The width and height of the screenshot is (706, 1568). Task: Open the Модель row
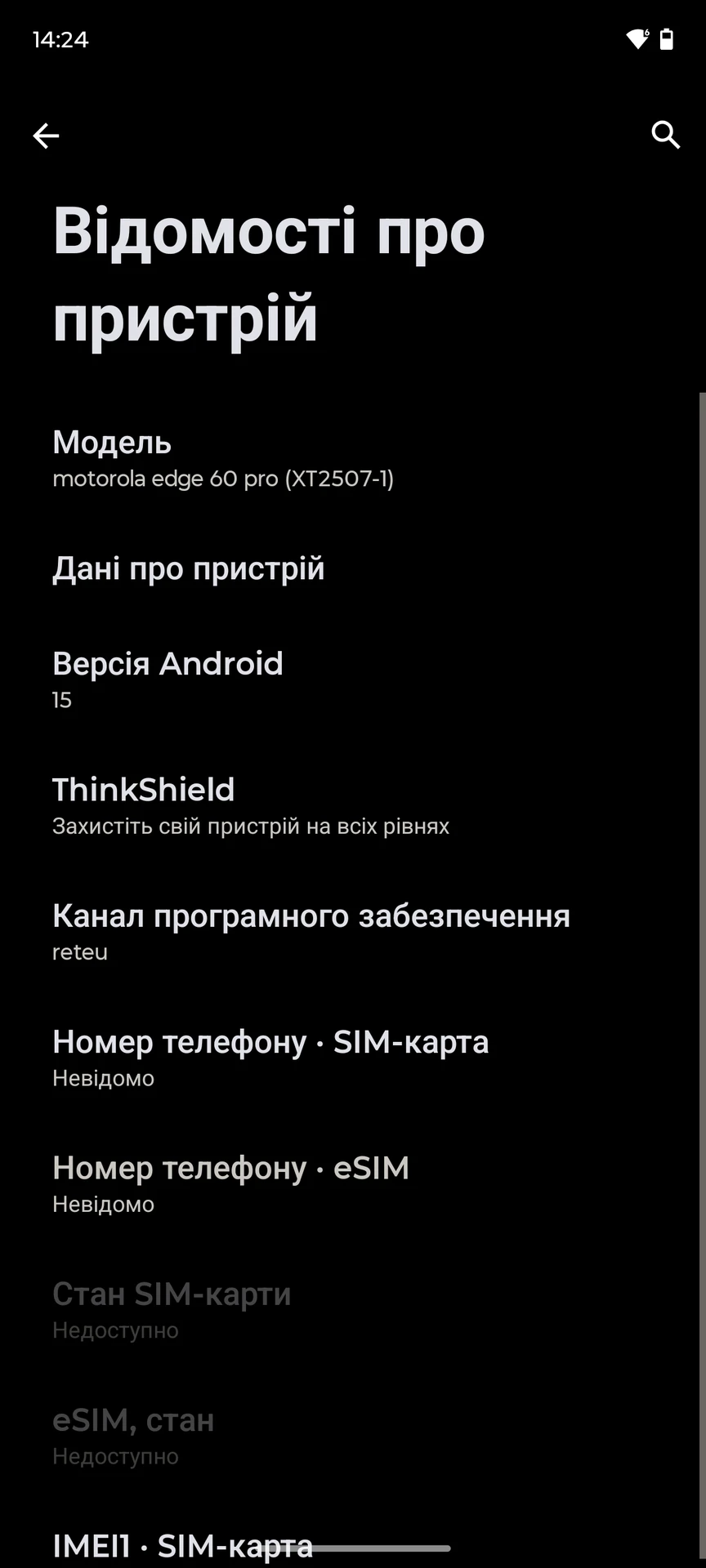click(x=353, y=459)
